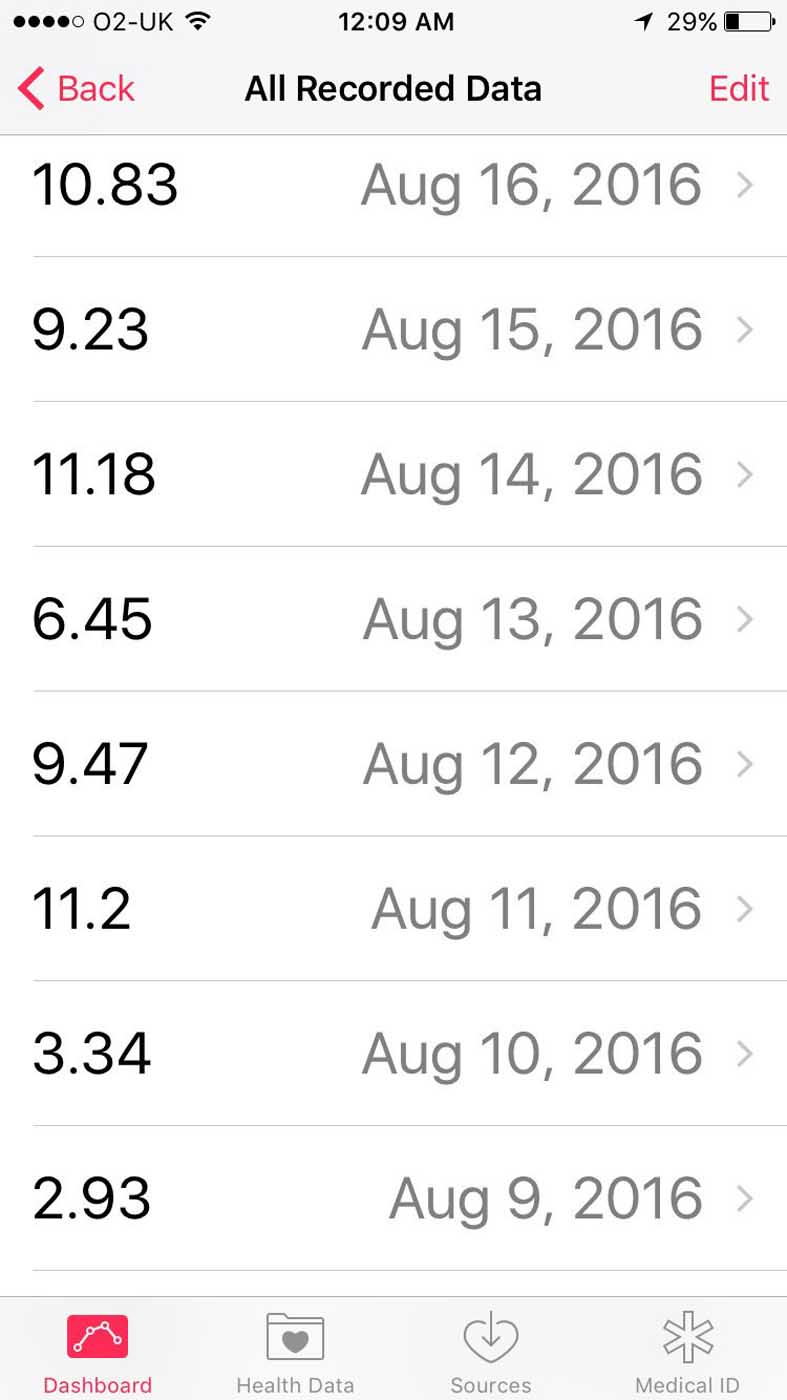This screenshot has width=787, height=1400.
Task: Tap Edit to modify recorded data
Action: click(738, 89)
